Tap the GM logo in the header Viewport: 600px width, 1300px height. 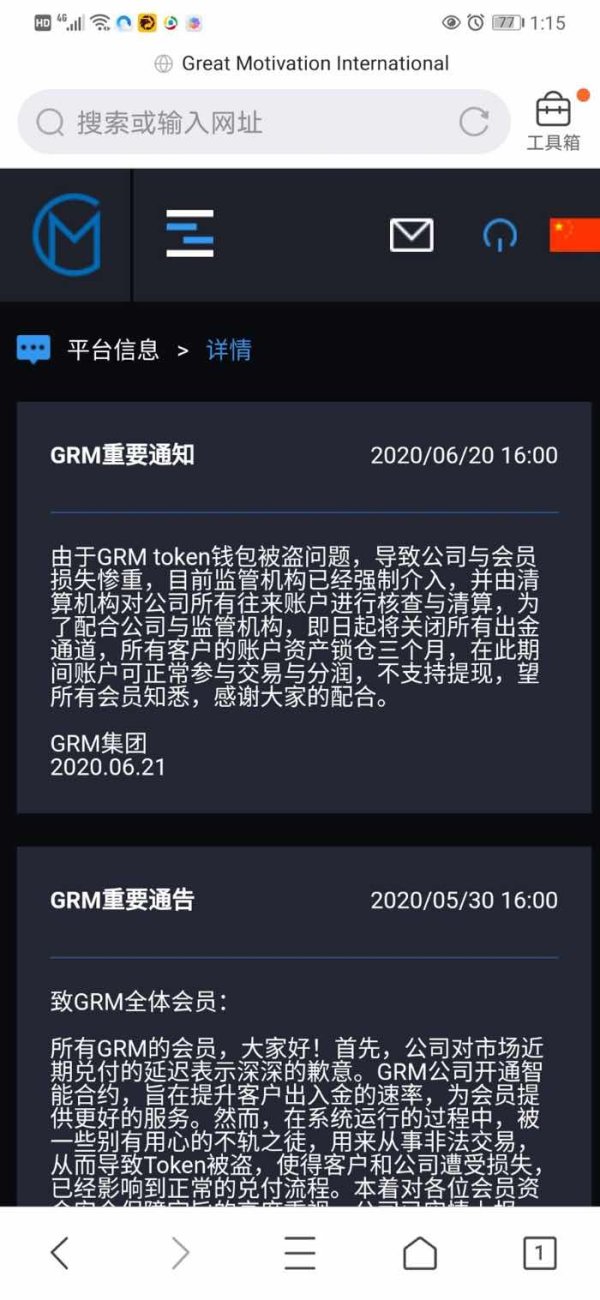coord(66,235)
